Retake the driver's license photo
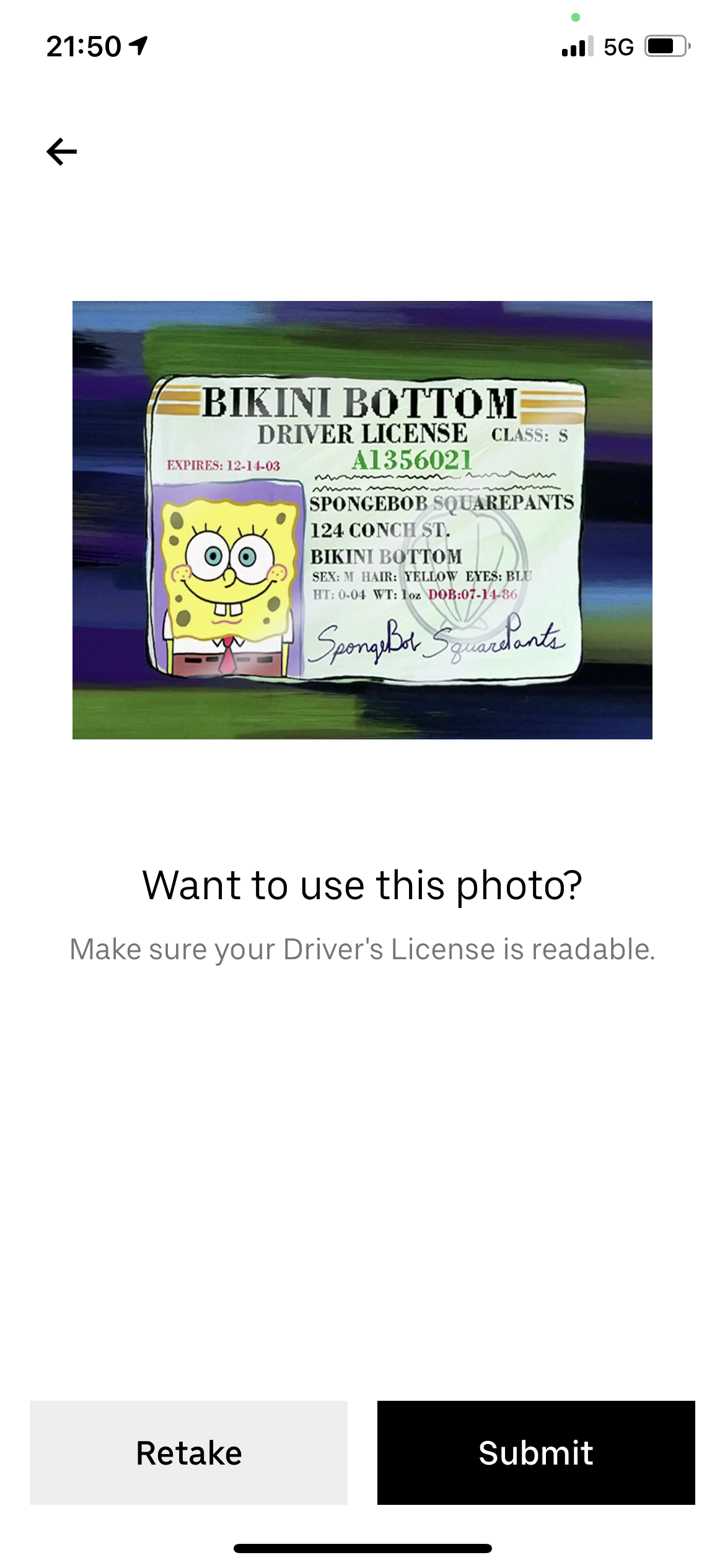Image resolution: width=725 pixels, height=1568 pixels. point(188,1452)
